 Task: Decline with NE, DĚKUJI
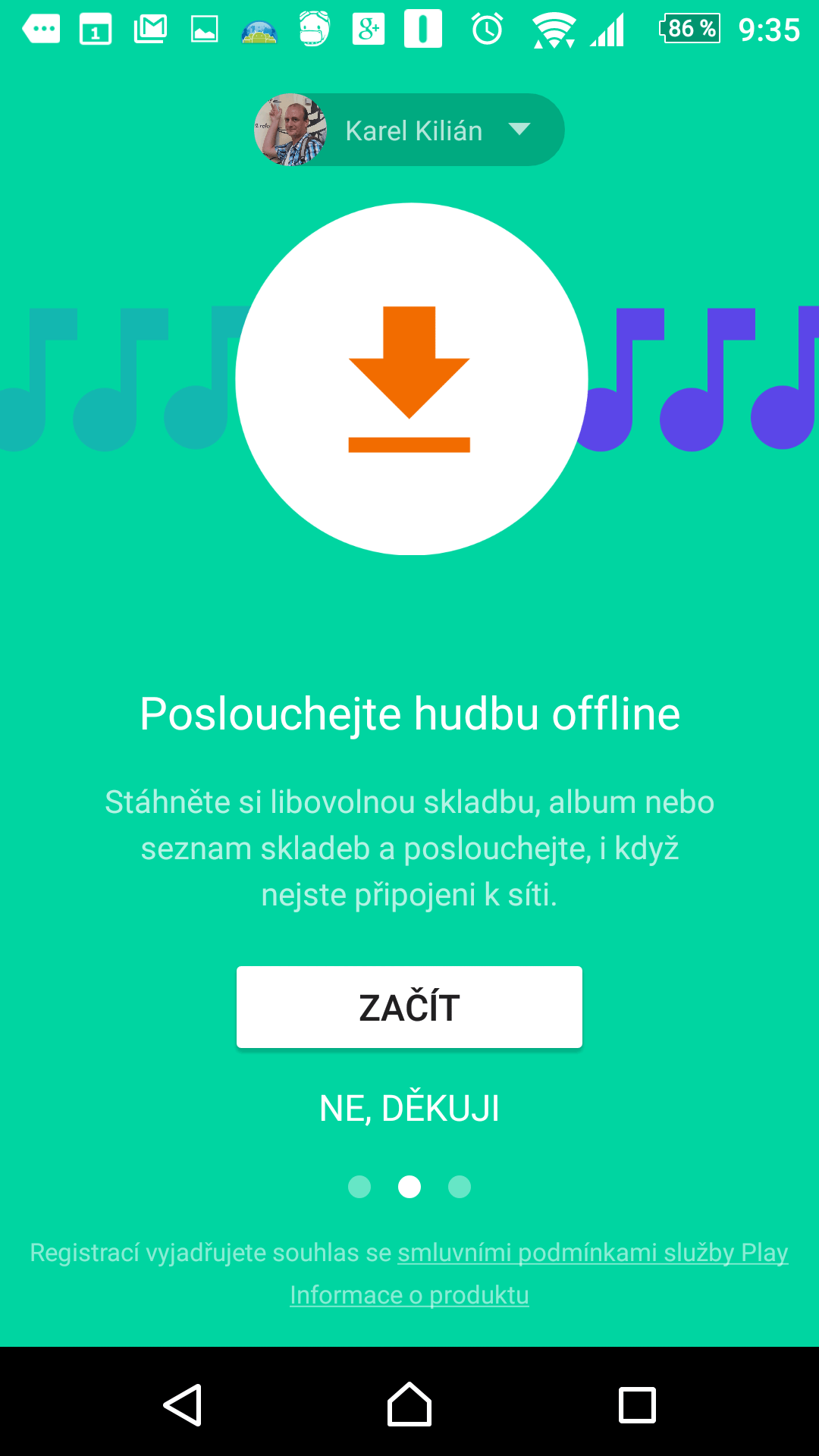[x=409, y=1109]
